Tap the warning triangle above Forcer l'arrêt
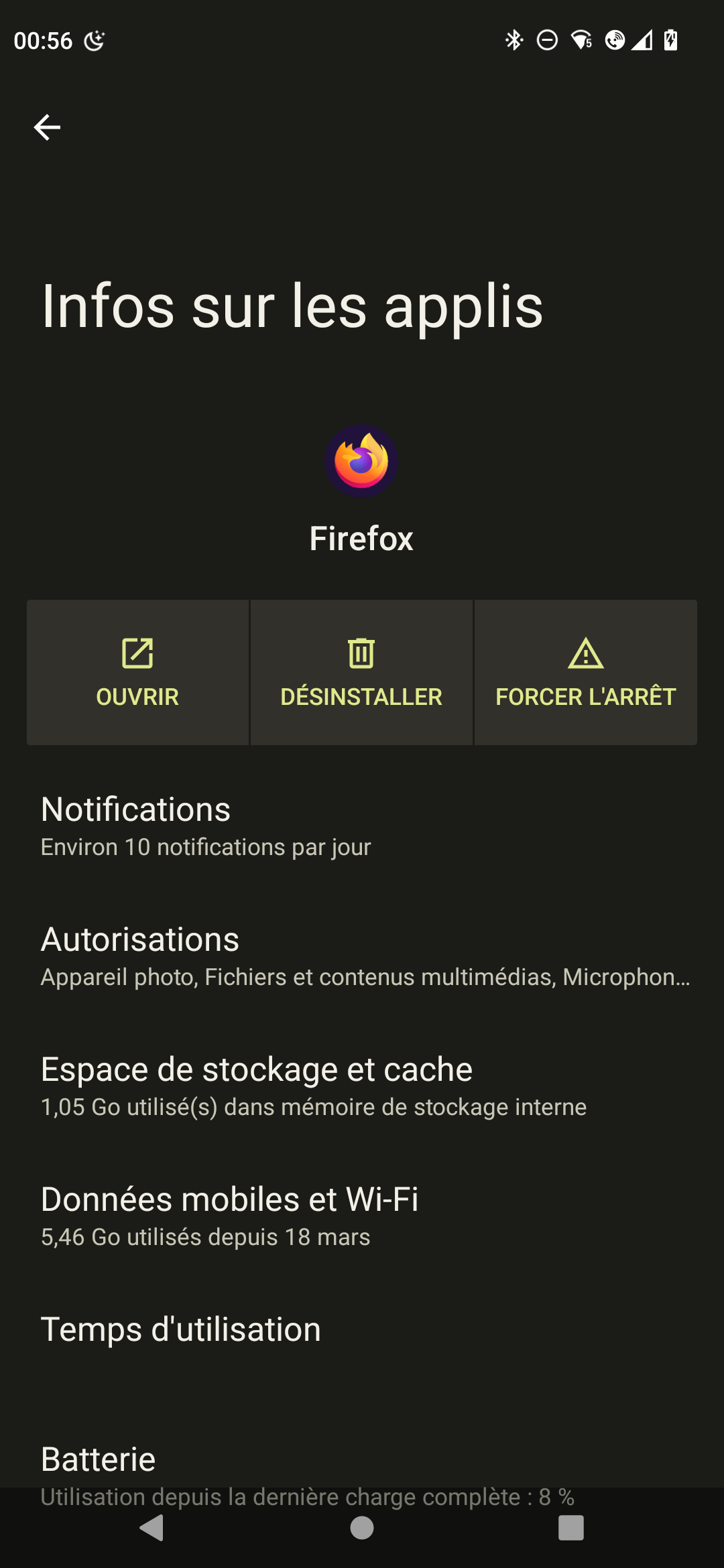 (x=585, y=653)
